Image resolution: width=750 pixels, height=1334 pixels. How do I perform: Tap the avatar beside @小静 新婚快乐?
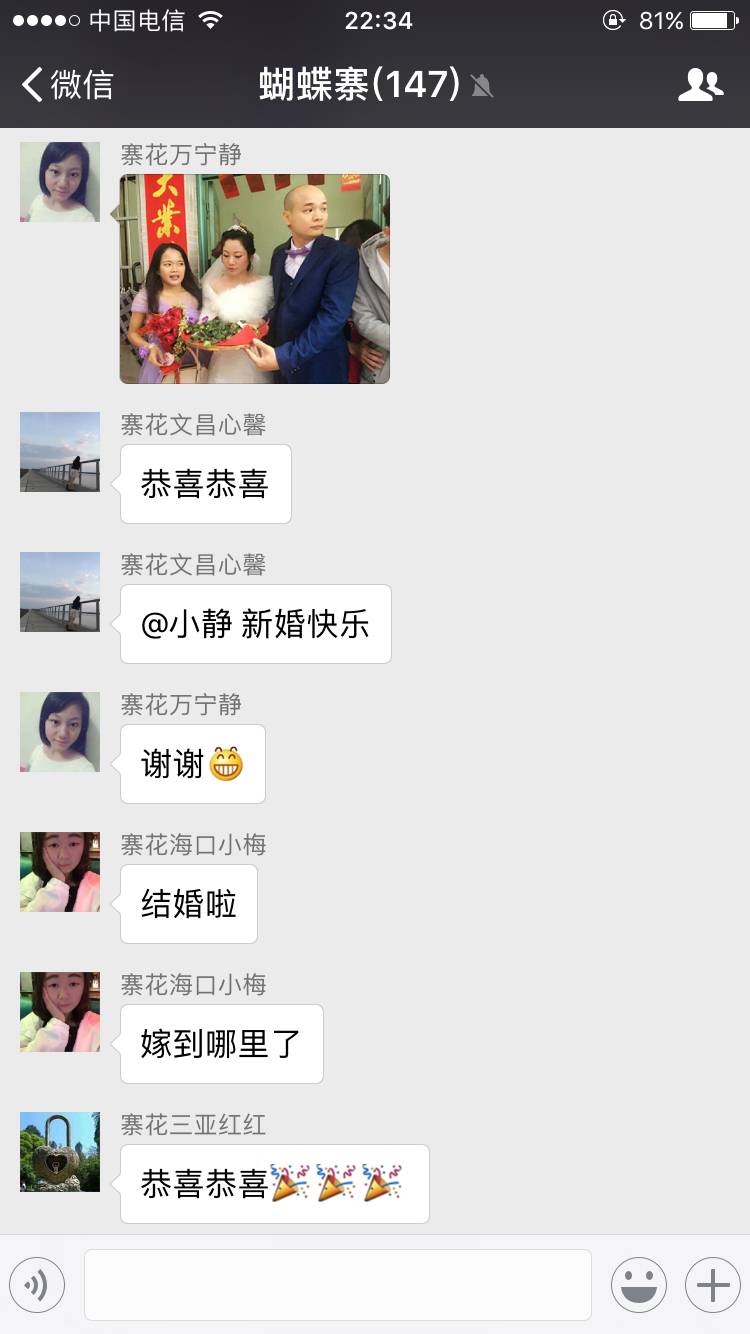(60, 592)
